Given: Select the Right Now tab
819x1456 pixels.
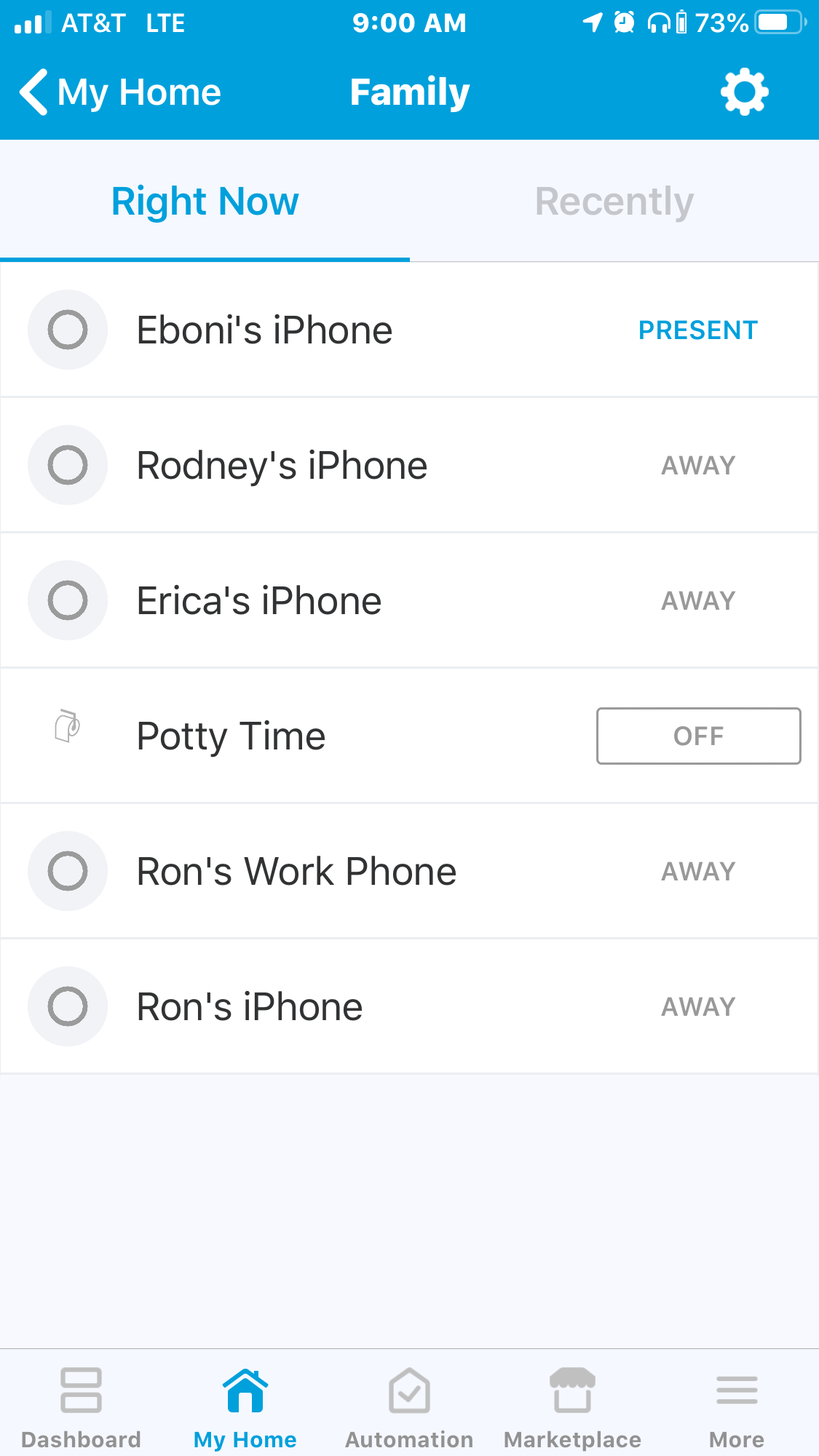Looking at the screenshot, I should pos(205,202).
